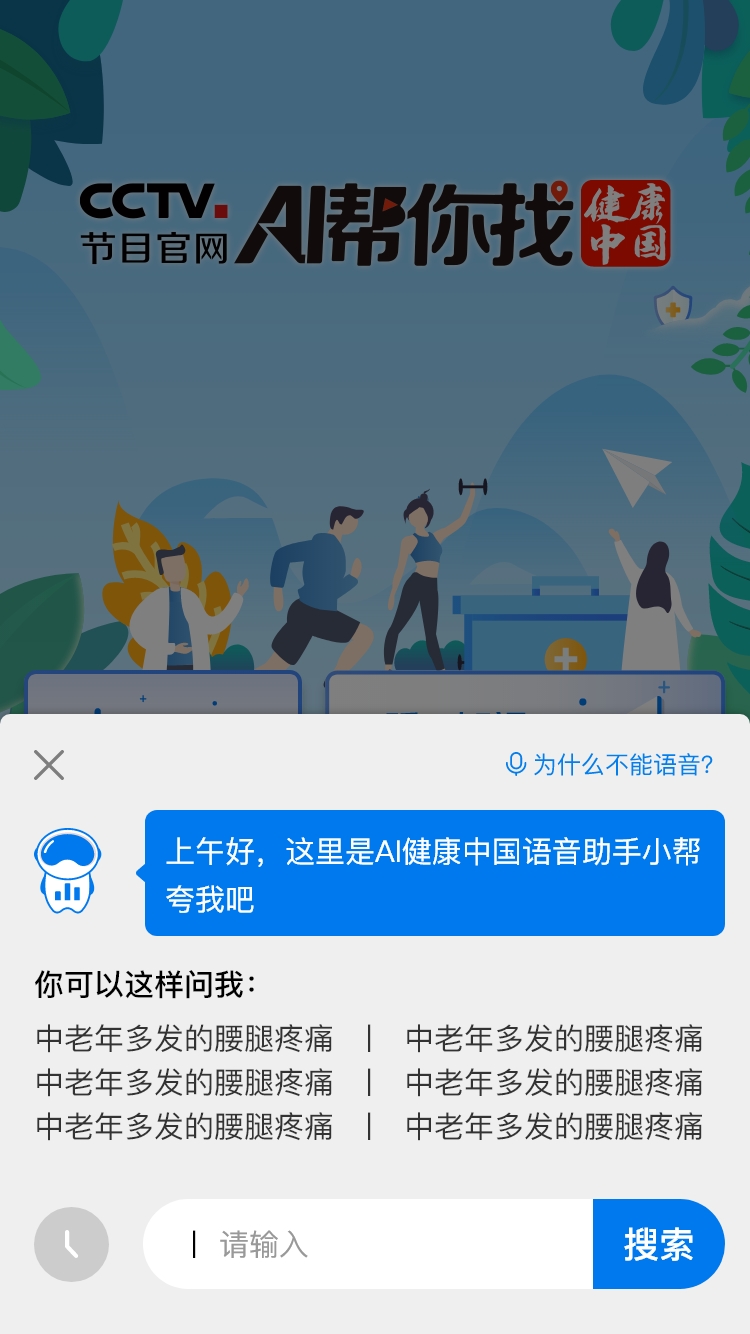Image resolution: width=750 pixels, height=1334 pixels.
Task: Close the voice assistant panel
Action: point(49,765)
